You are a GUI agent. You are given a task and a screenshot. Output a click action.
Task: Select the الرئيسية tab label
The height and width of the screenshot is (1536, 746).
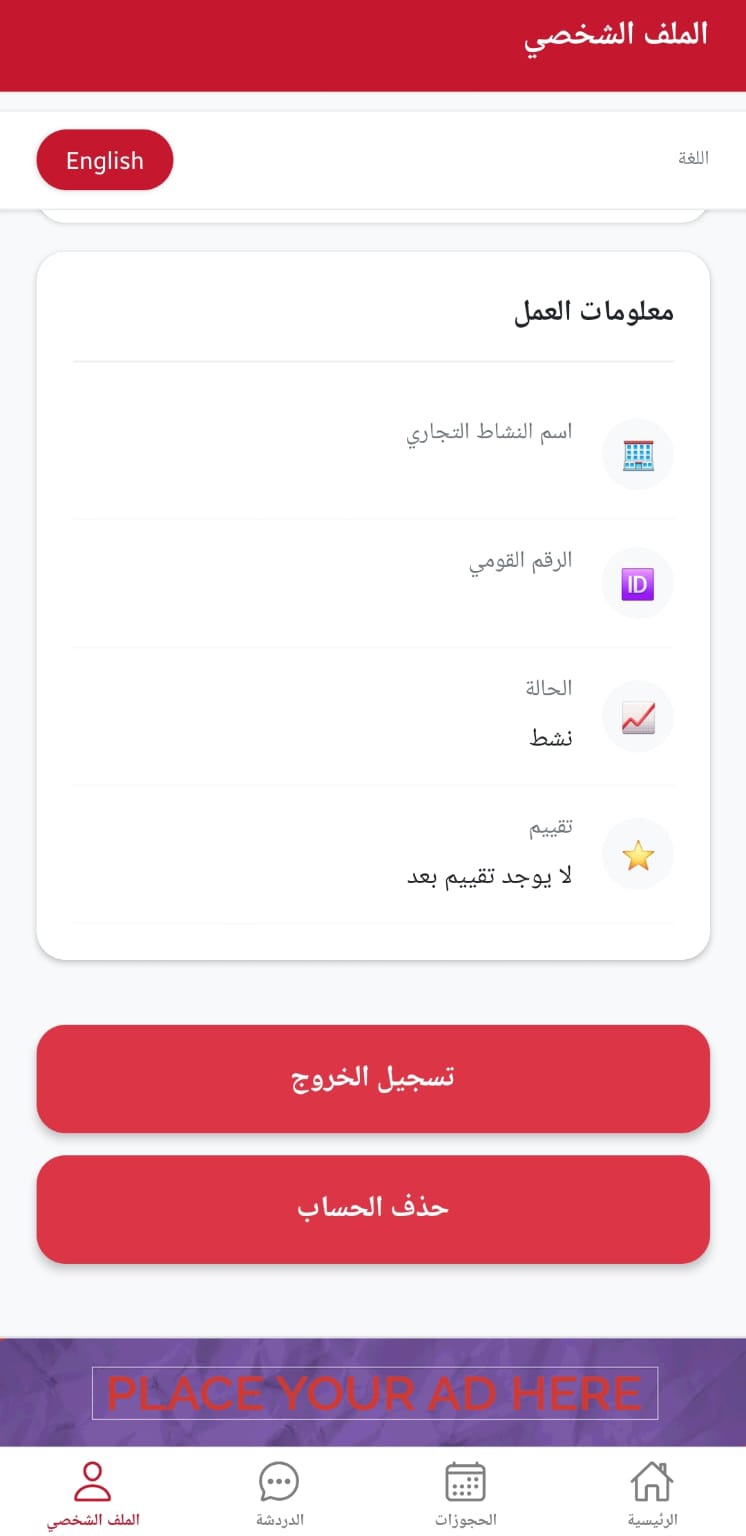pos(651,1518)
